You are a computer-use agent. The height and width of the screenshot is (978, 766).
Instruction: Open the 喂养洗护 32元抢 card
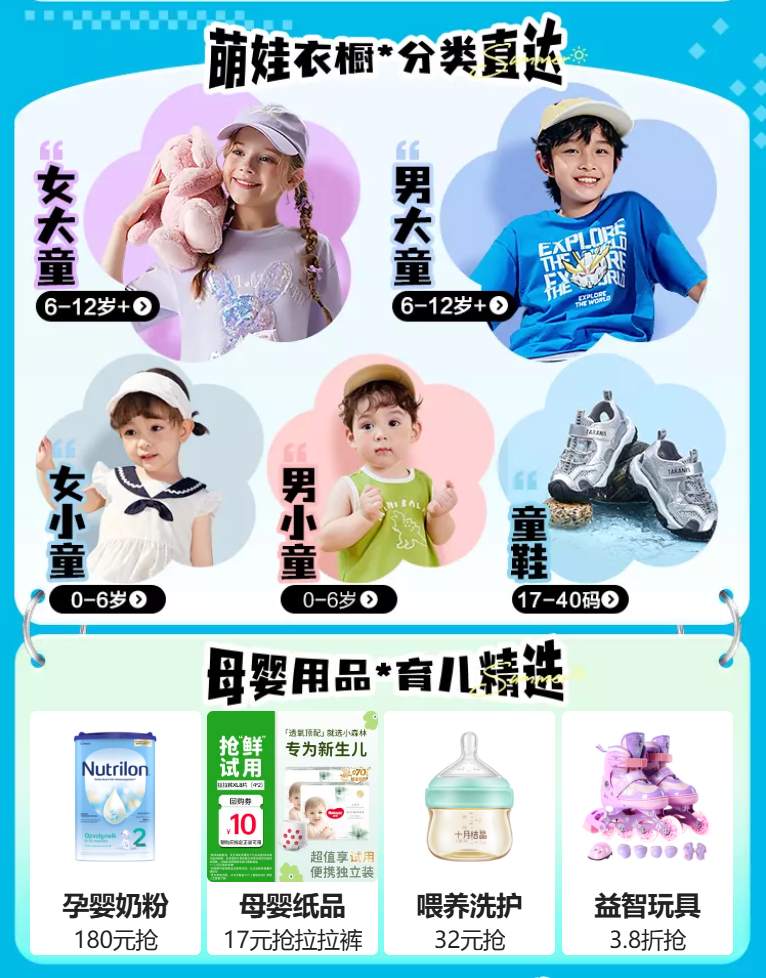(x=469, y=832)
